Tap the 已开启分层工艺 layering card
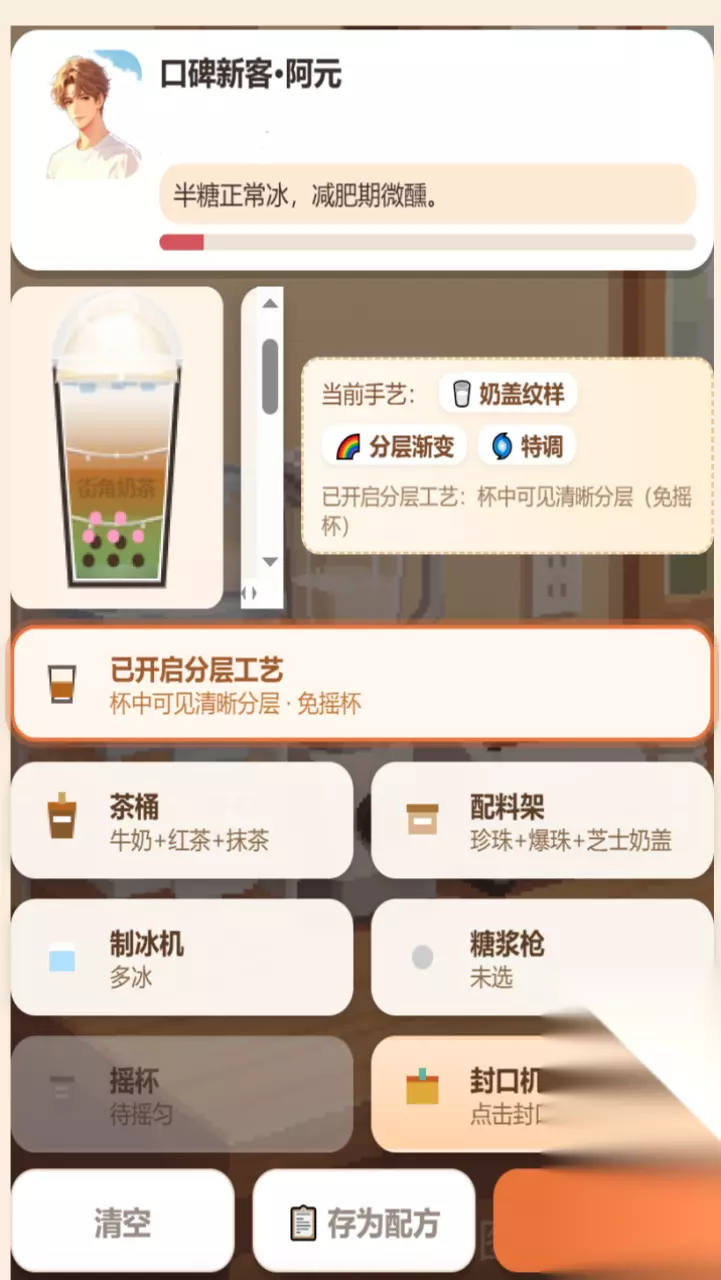The image size is (721, 1280). click(361, 684)
